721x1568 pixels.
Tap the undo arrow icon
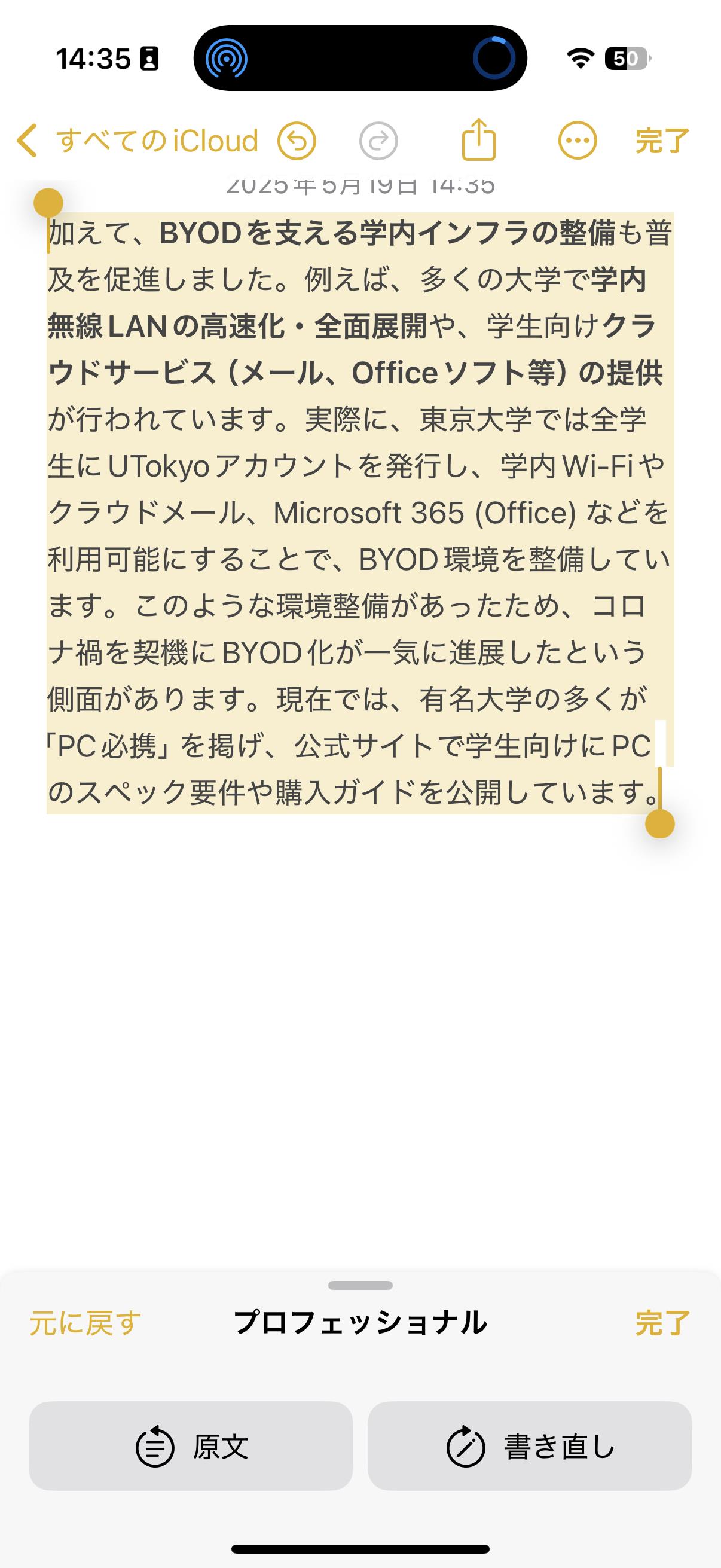(x=298, y=141)
